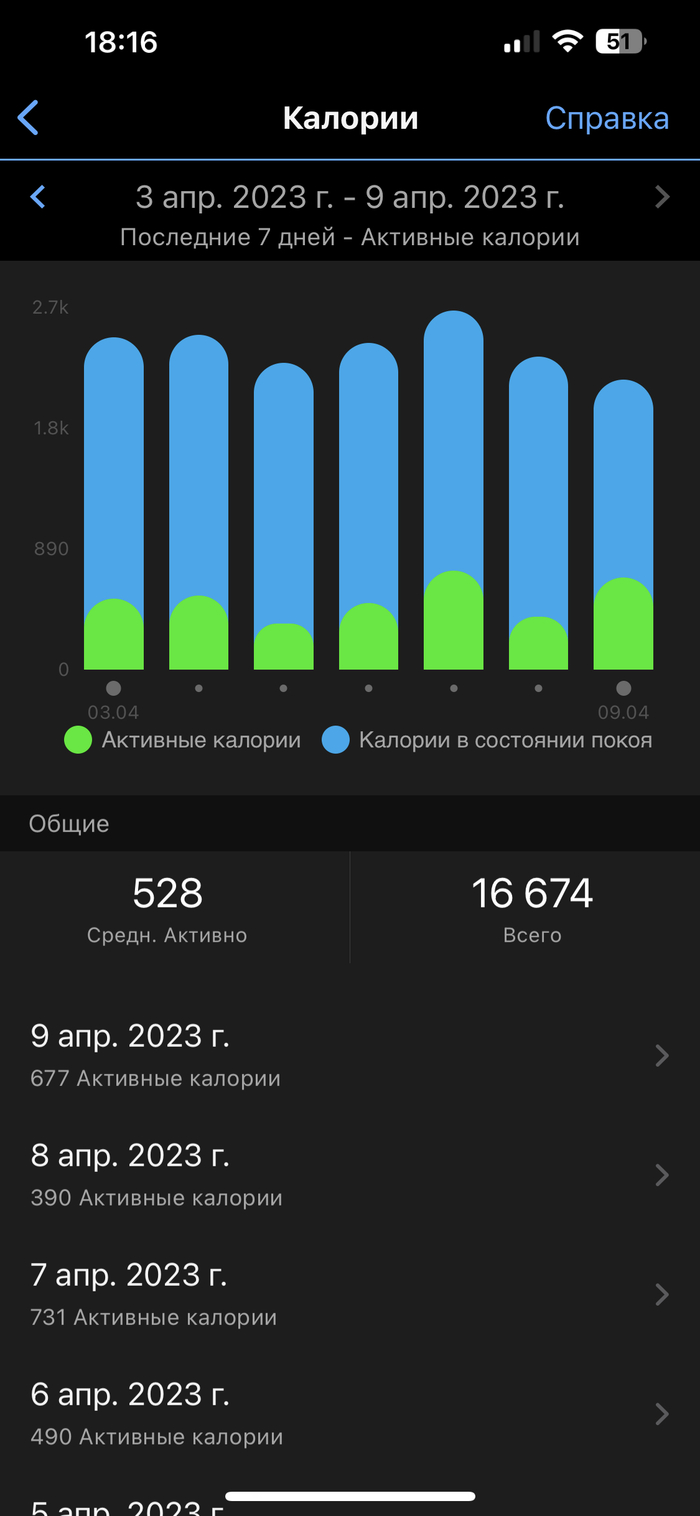Show the next week of calories
Image resolution: width=700 pixels, height=1516 pixels.
click(661, 197)
